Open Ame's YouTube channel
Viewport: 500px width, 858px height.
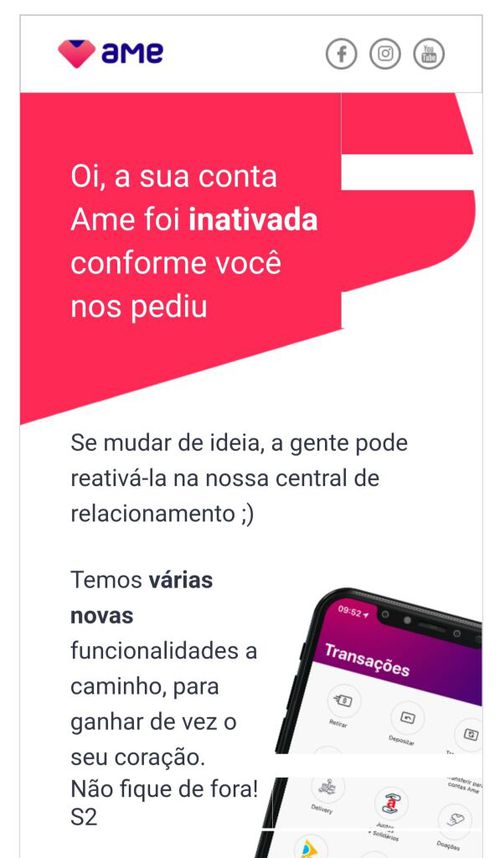click(429, 54)
